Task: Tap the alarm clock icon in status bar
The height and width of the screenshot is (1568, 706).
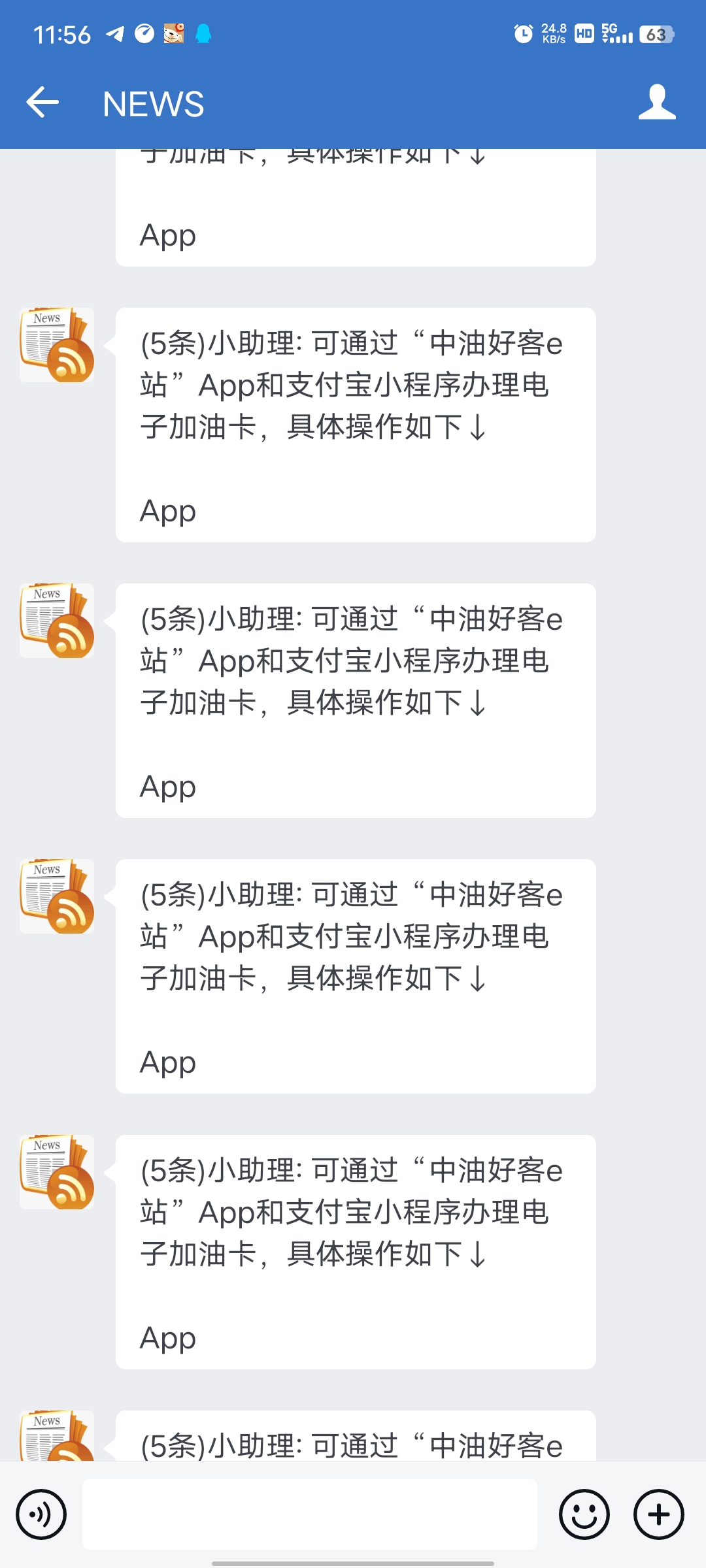Action: pos(523,33)
